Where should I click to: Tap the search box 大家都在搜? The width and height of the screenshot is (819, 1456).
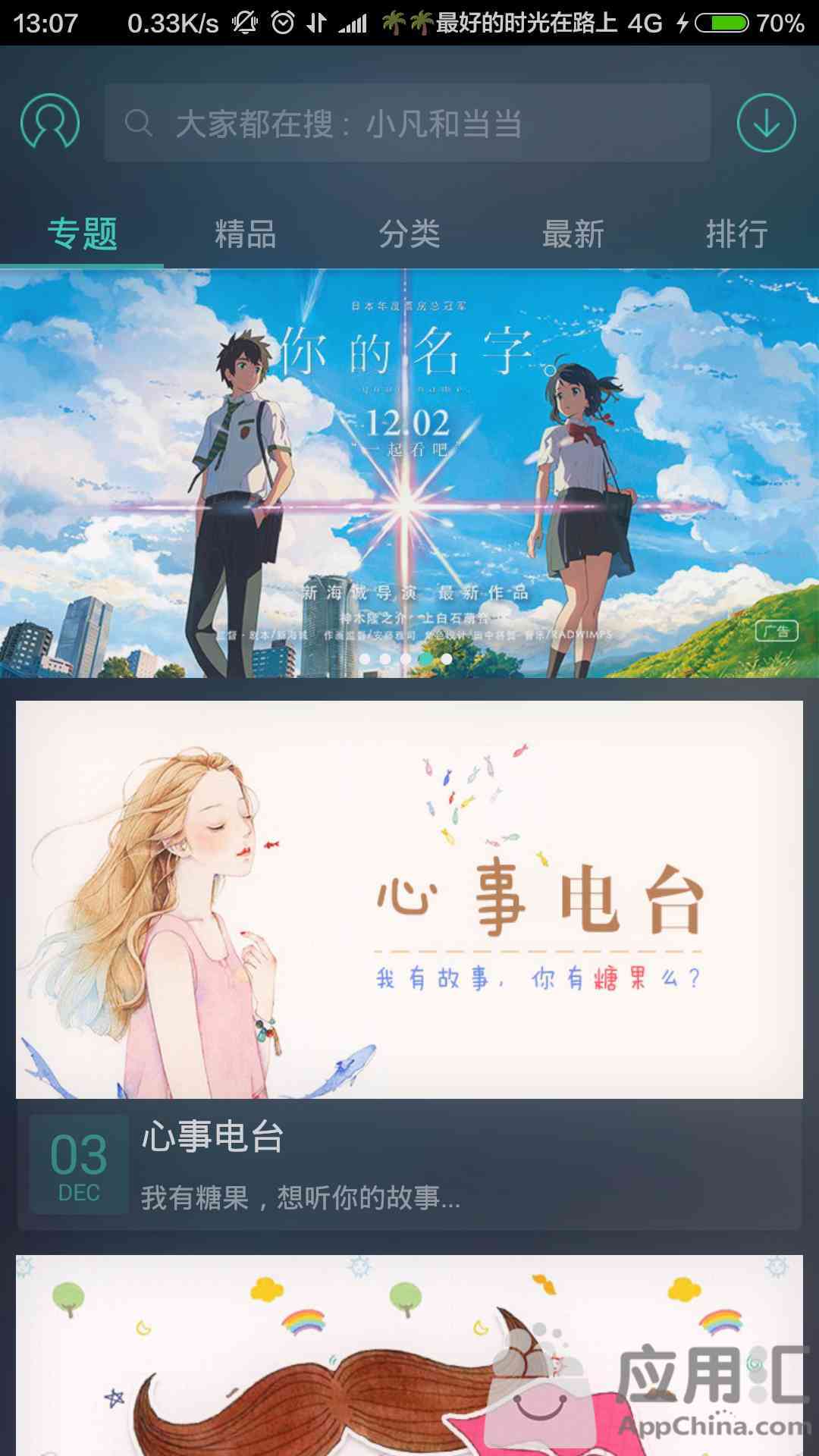point(407,123)
